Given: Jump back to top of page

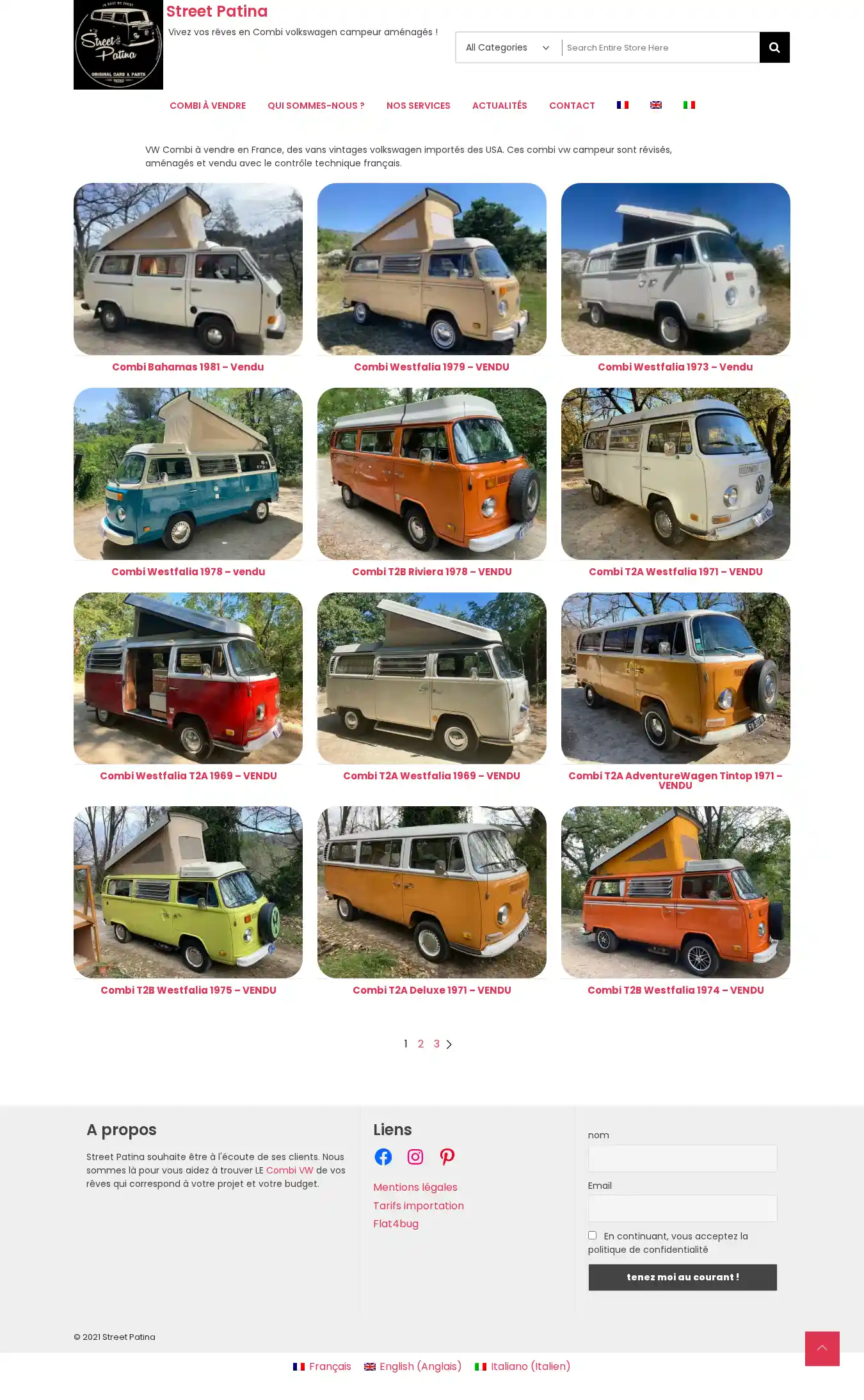Looking at the screenshot, I should (822, 1348).
